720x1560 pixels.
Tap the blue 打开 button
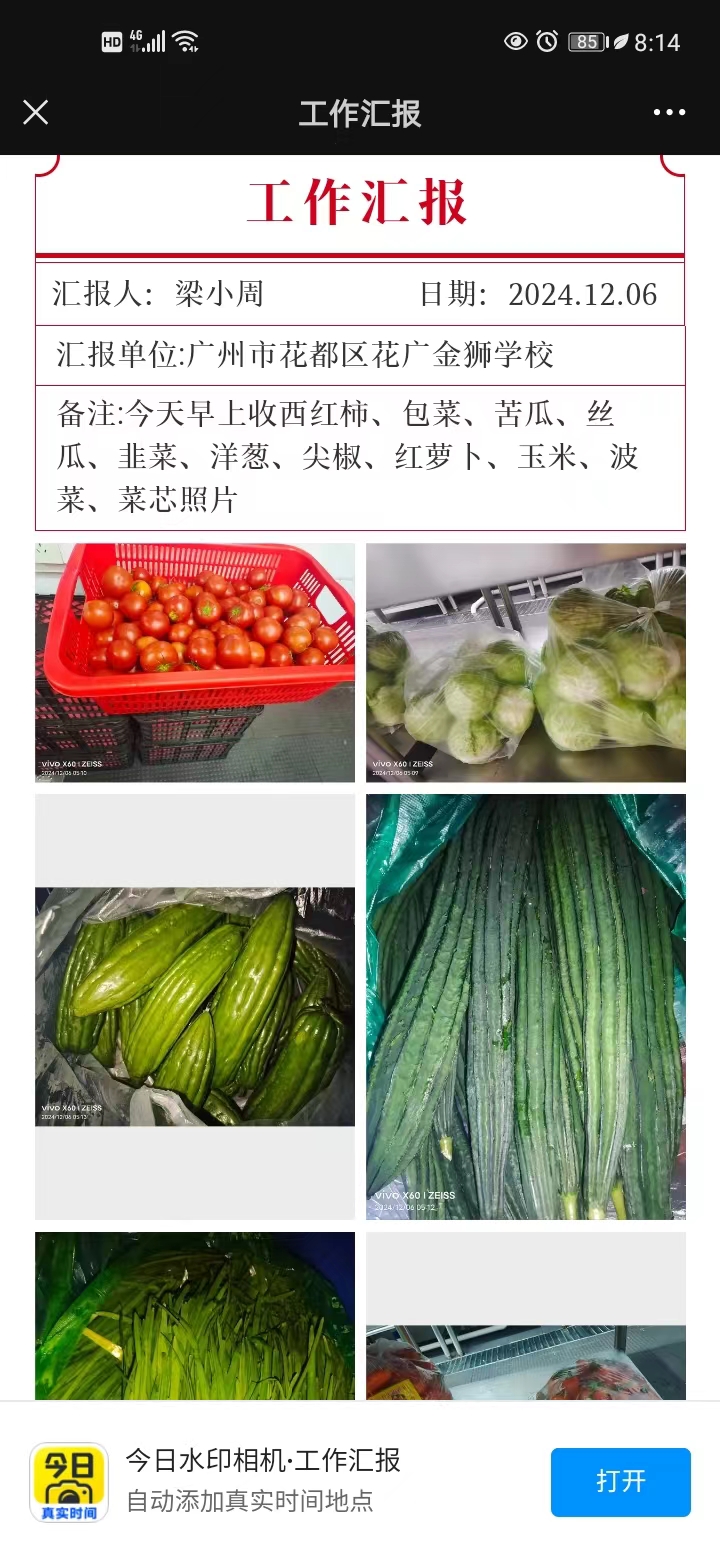(620, 1481)
